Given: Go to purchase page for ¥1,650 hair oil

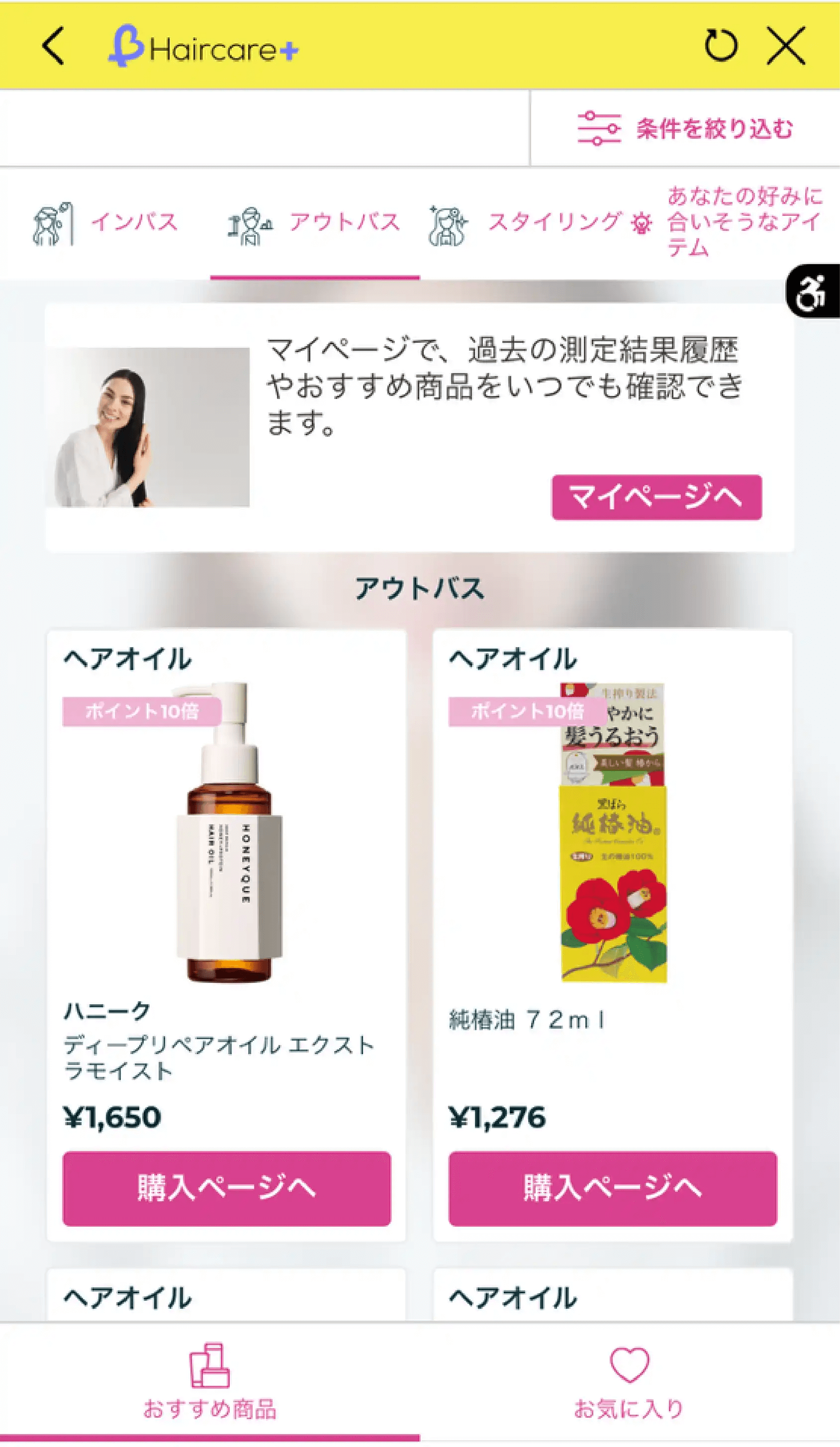Looking at the screenshot, I should pyautogui.click(x=227, y=1189).
